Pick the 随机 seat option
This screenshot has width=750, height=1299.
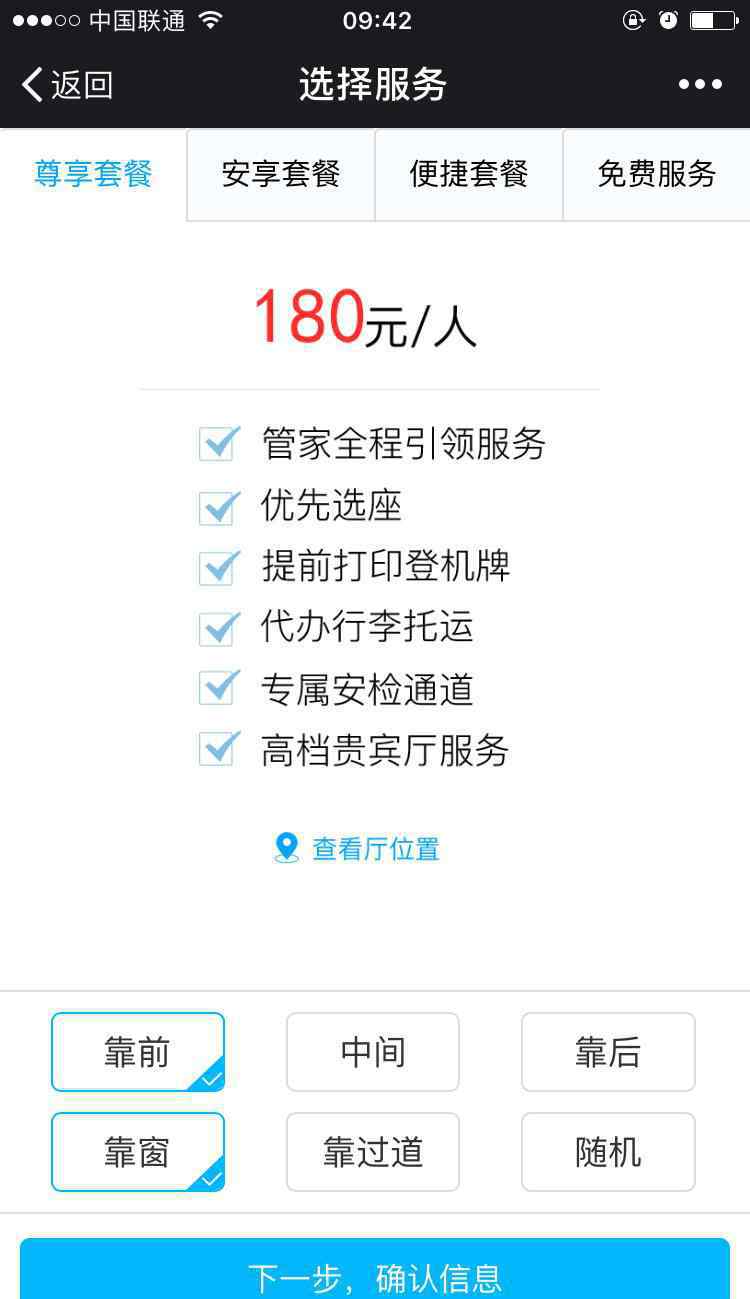pyautogui.click(x=608, y=1152)
